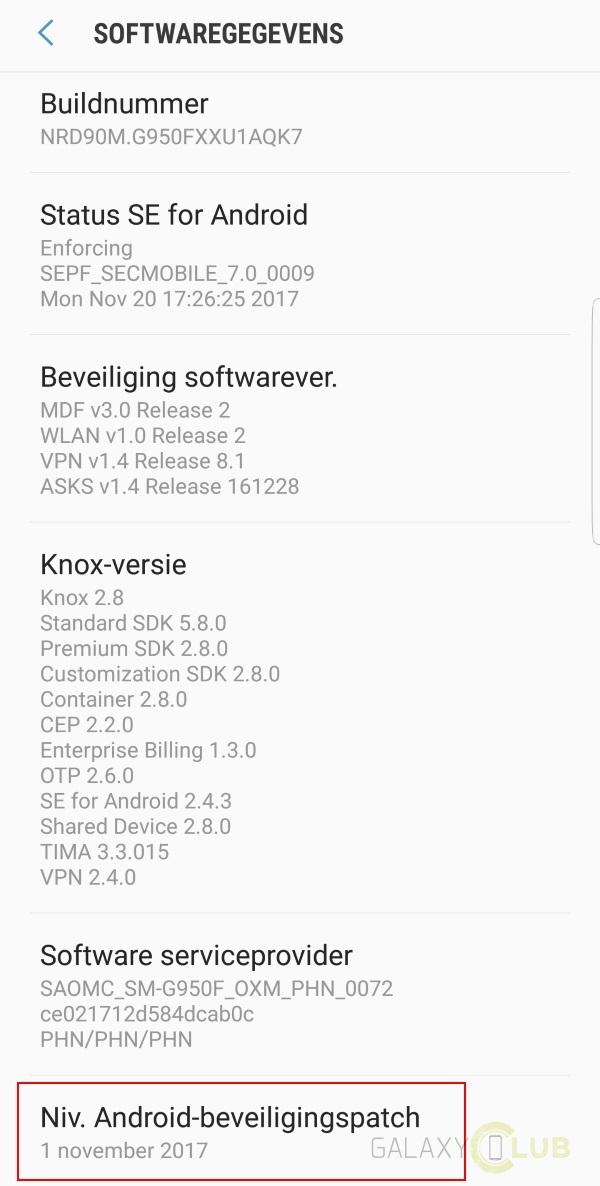Go back from Softwaregegevens

pyautogui.click(x=46, y=34)
